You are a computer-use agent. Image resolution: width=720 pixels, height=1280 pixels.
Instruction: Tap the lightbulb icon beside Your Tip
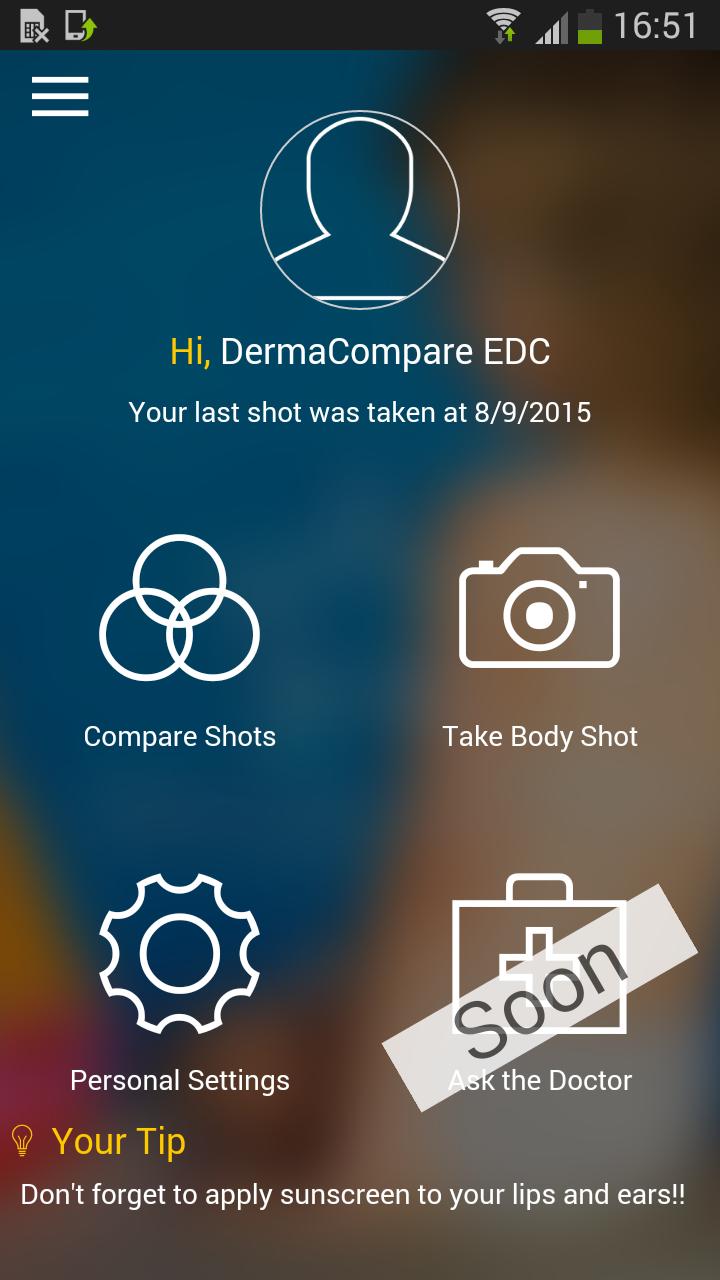point(22,1141)
